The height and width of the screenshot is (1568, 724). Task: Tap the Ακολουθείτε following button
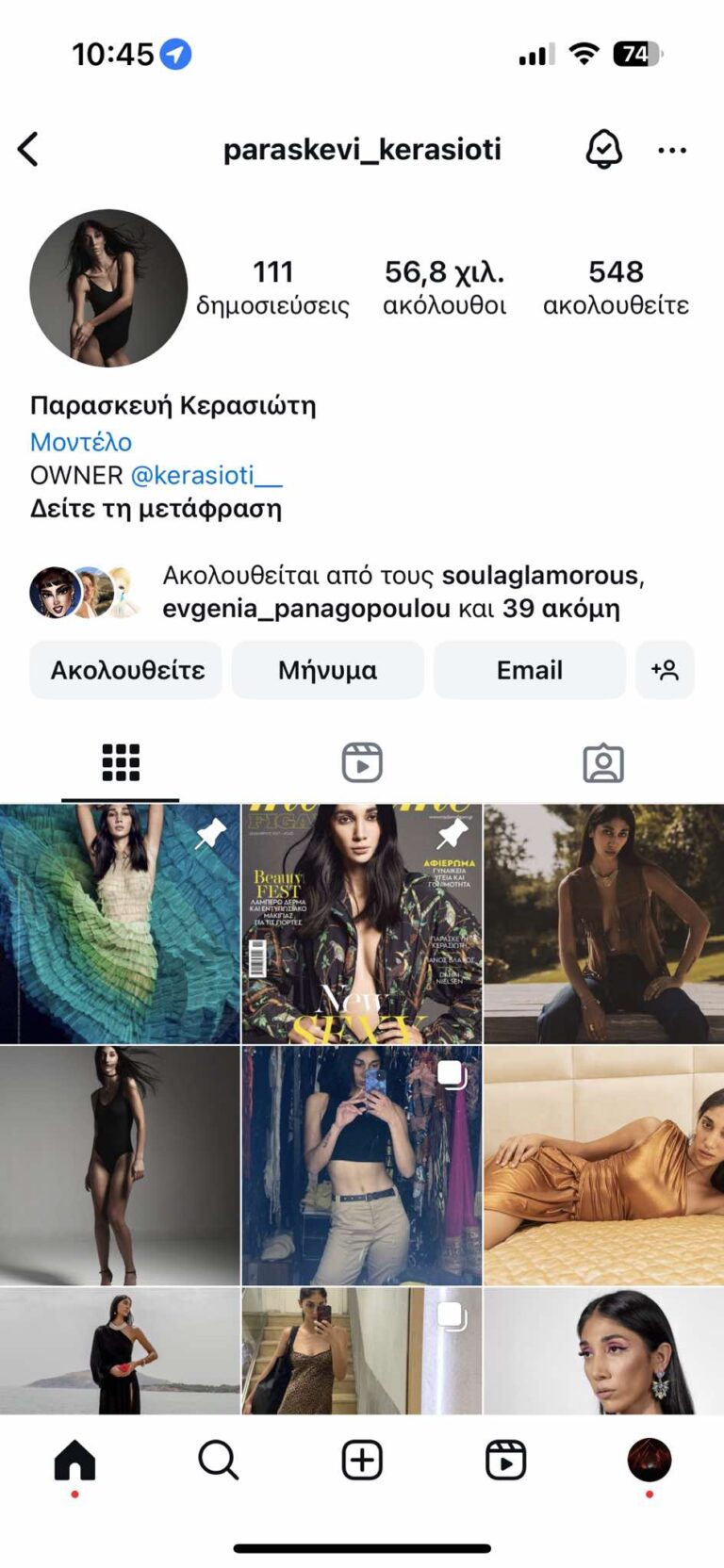click(126, 670)
